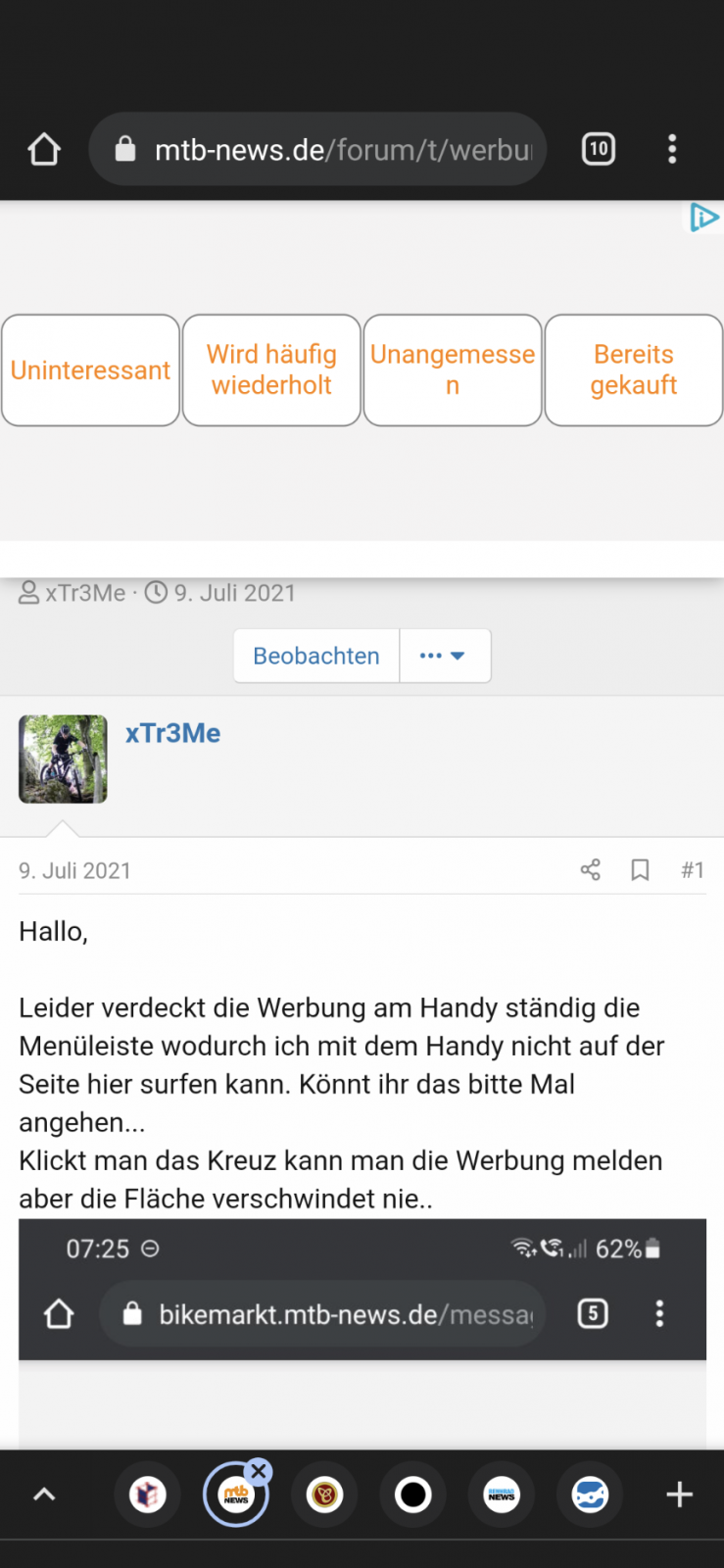Viewport: 724px width, 1568px height.
Task: Expand the thread options dropdown next to Beobachten
Action: [x=445, y=656]
